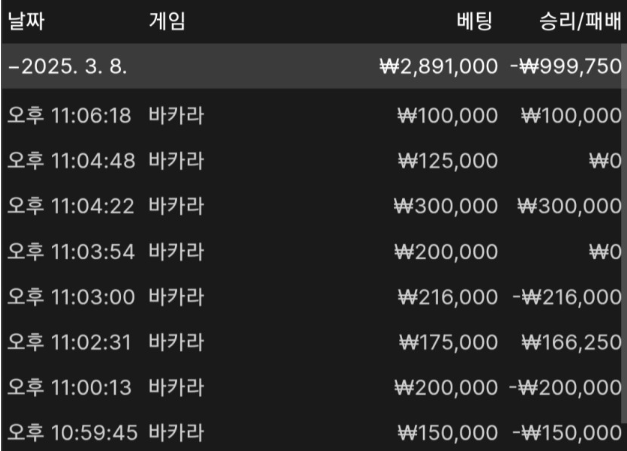Open the 오후 10:59:45 바카라 bet record
Screen dimensions: 627x451
[313, 432]
